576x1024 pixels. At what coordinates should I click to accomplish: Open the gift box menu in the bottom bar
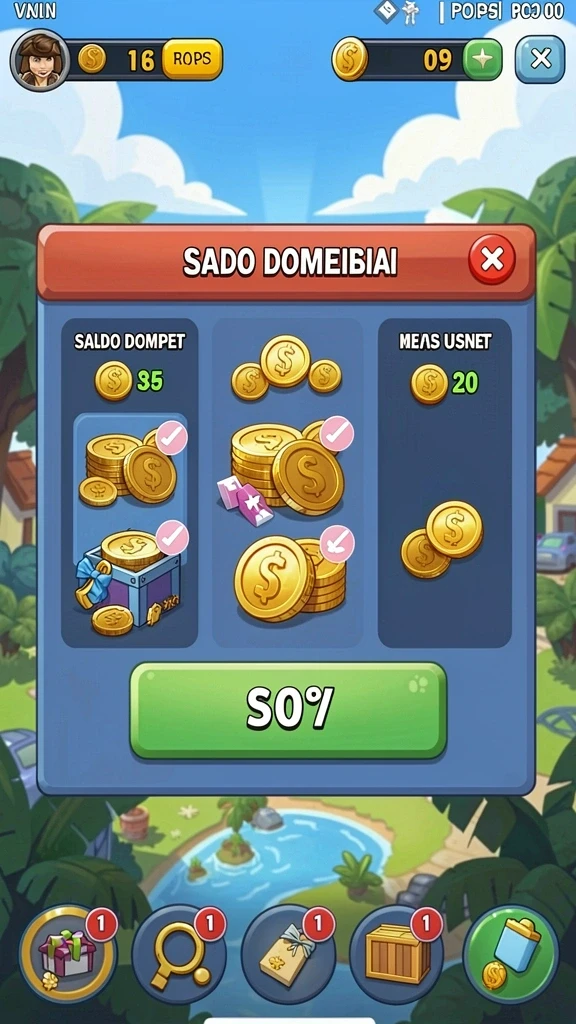[68, 955]
